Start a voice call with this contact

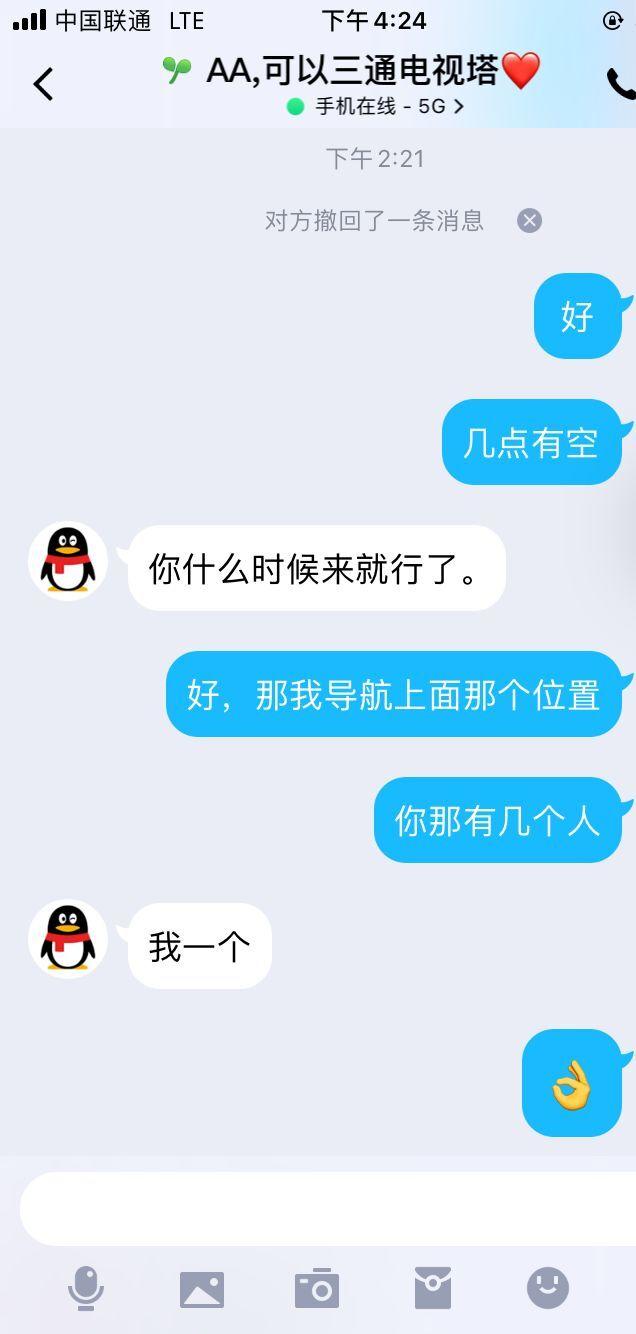619,85
